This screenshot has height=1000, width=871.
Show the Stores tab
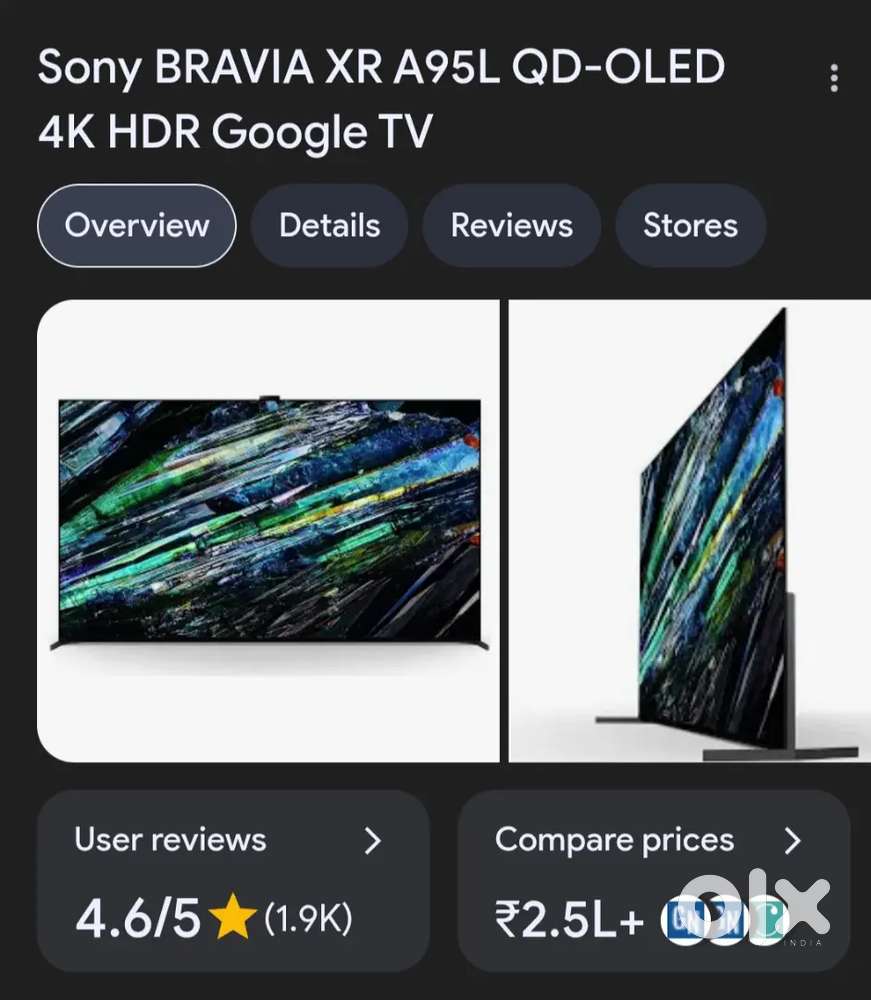[690, 226]
